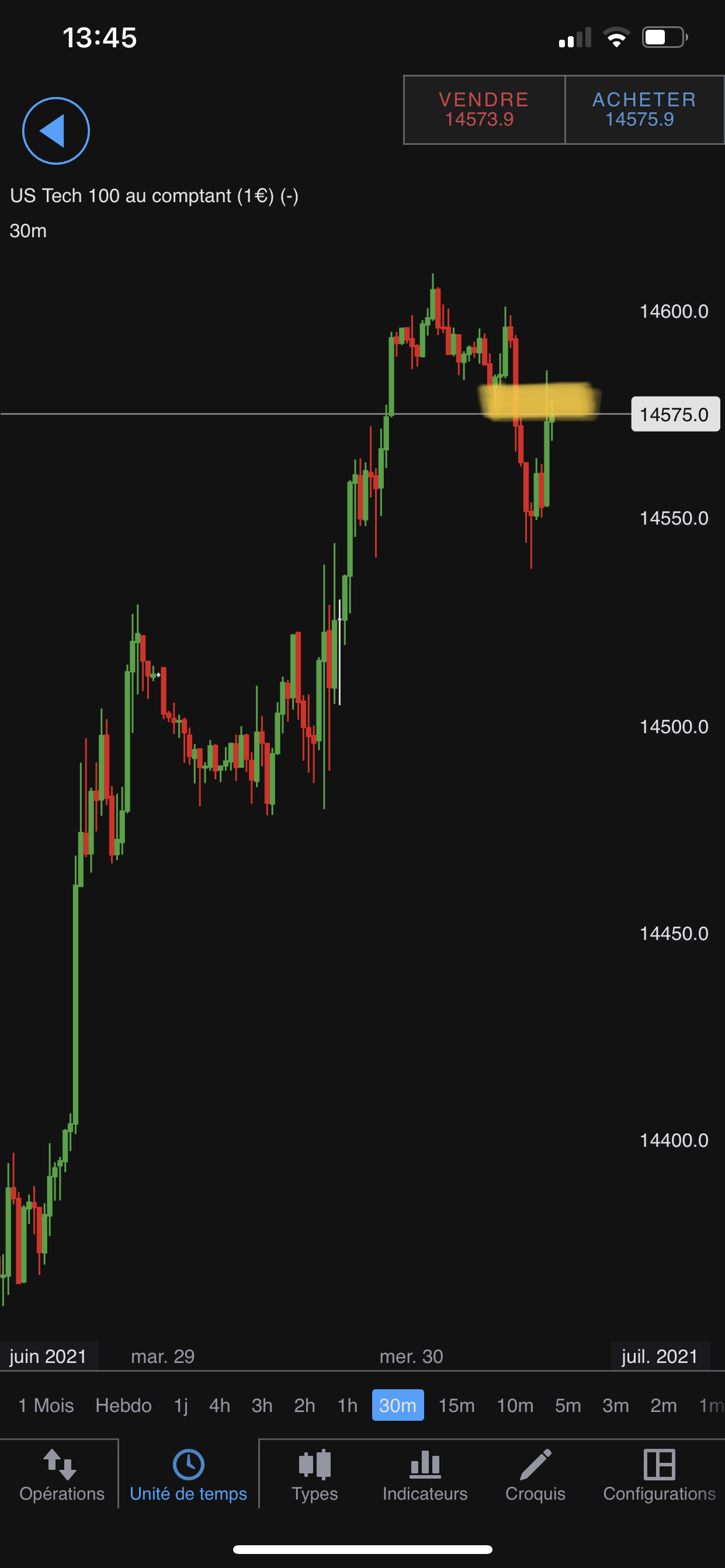
Task: Switch to the 3m interval
Action: tap(615, 1405)
